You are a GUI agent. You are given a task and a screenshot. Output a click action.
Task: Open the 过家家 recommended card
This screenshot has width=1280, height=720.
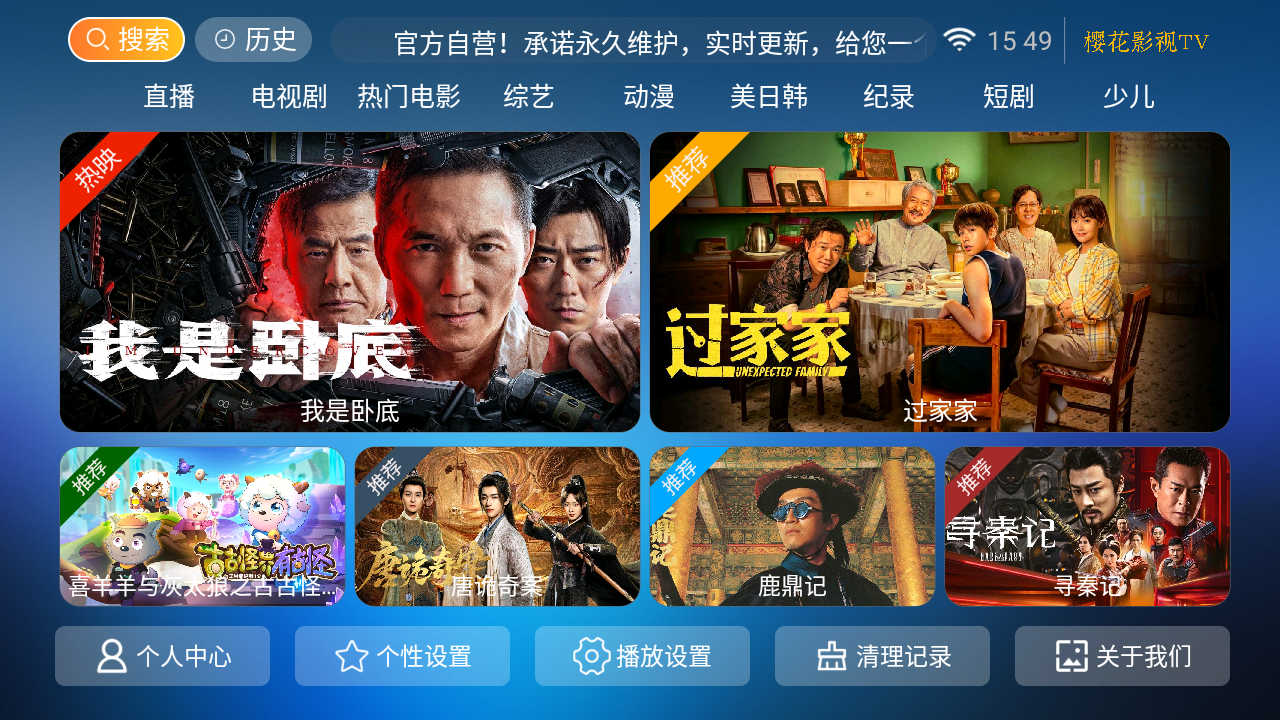pyautogui.click(x=940, y=282)
